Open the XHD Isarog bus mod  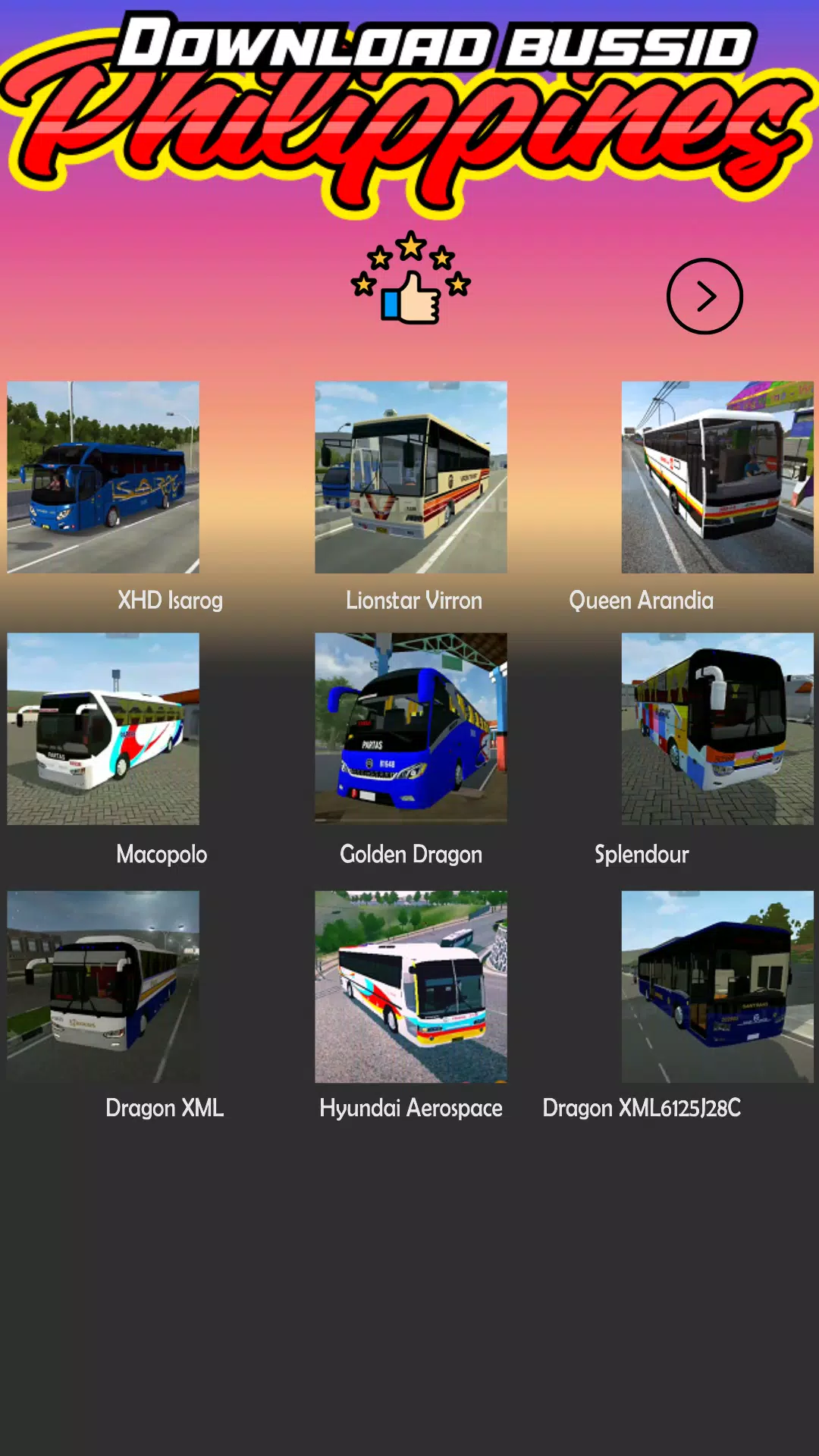coord(103,477)
